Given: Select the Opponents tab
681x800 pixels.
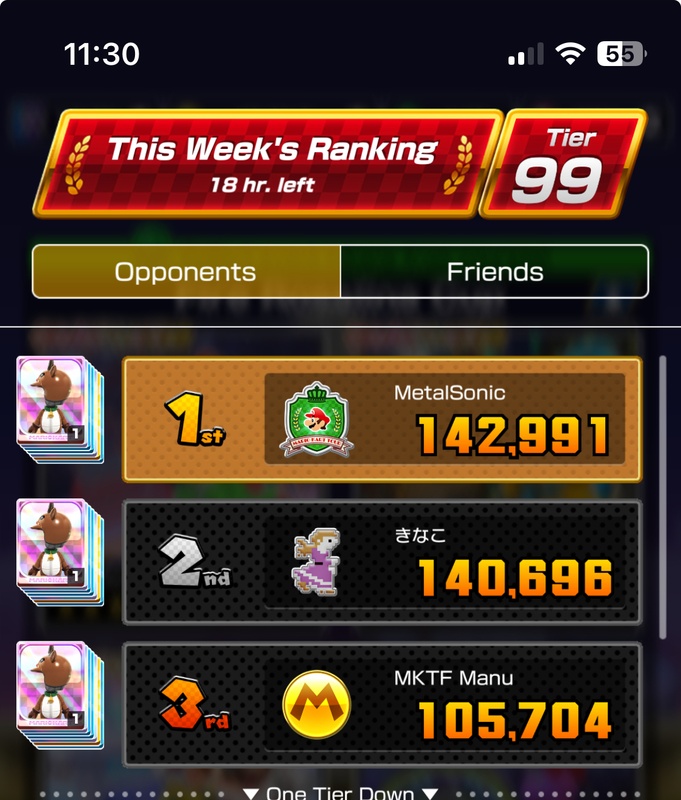Looking at the screenshot, I should click(186, 272).
